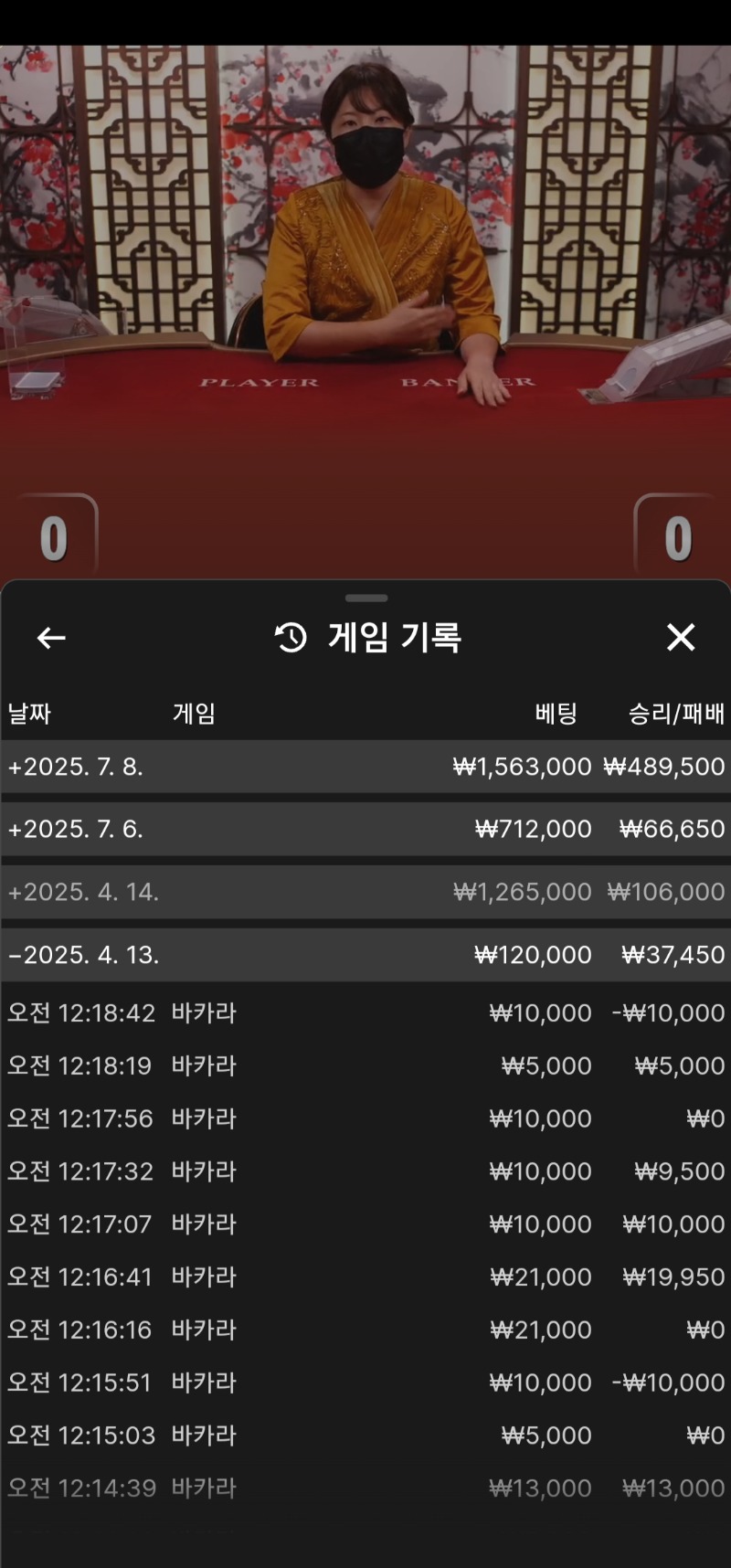Screen dimensions: 731x1568
Task: Expand the 2025. 4. 14. history group
Action: coord(365,892)
